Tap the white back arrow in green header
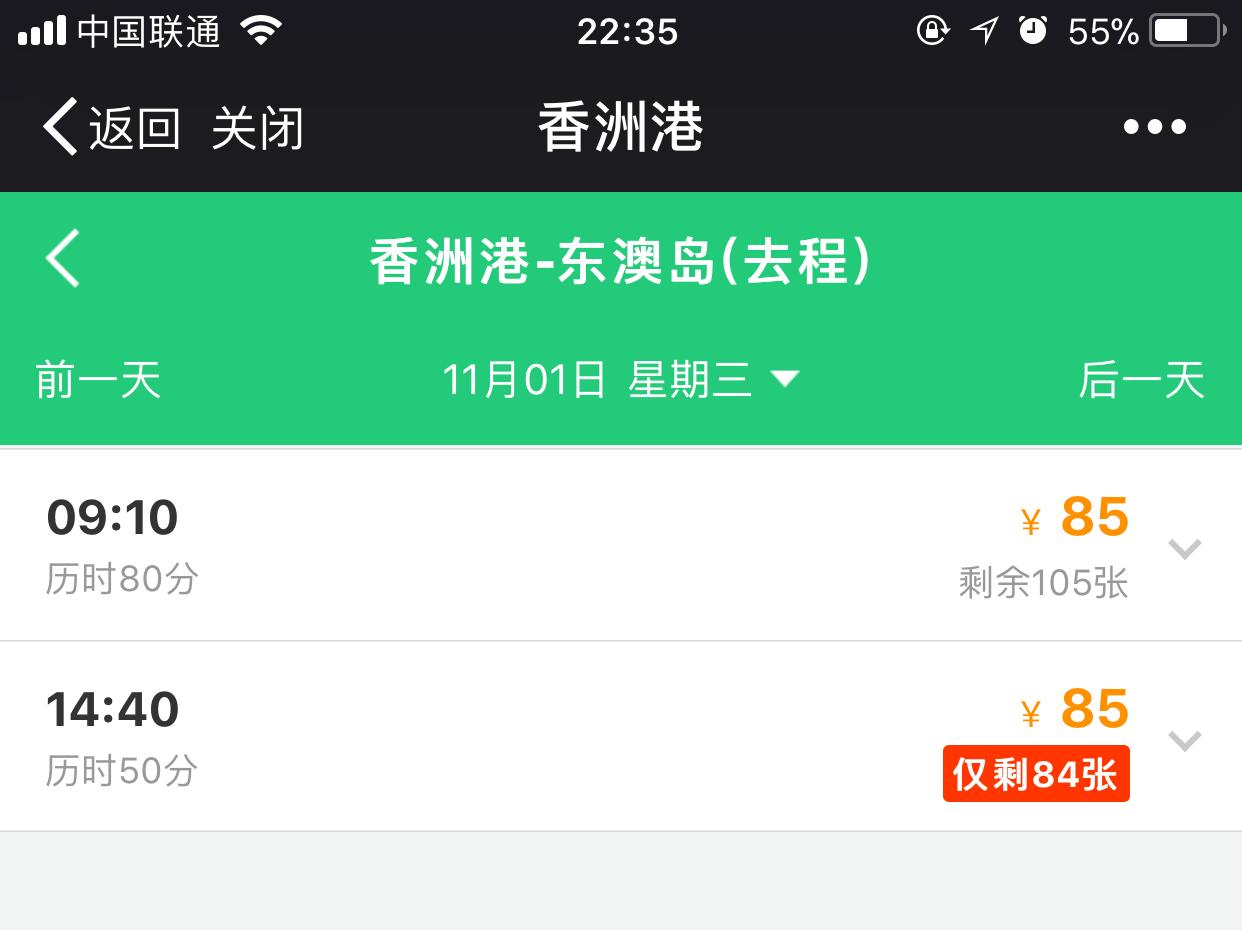1242x930 pixels. 63,258
